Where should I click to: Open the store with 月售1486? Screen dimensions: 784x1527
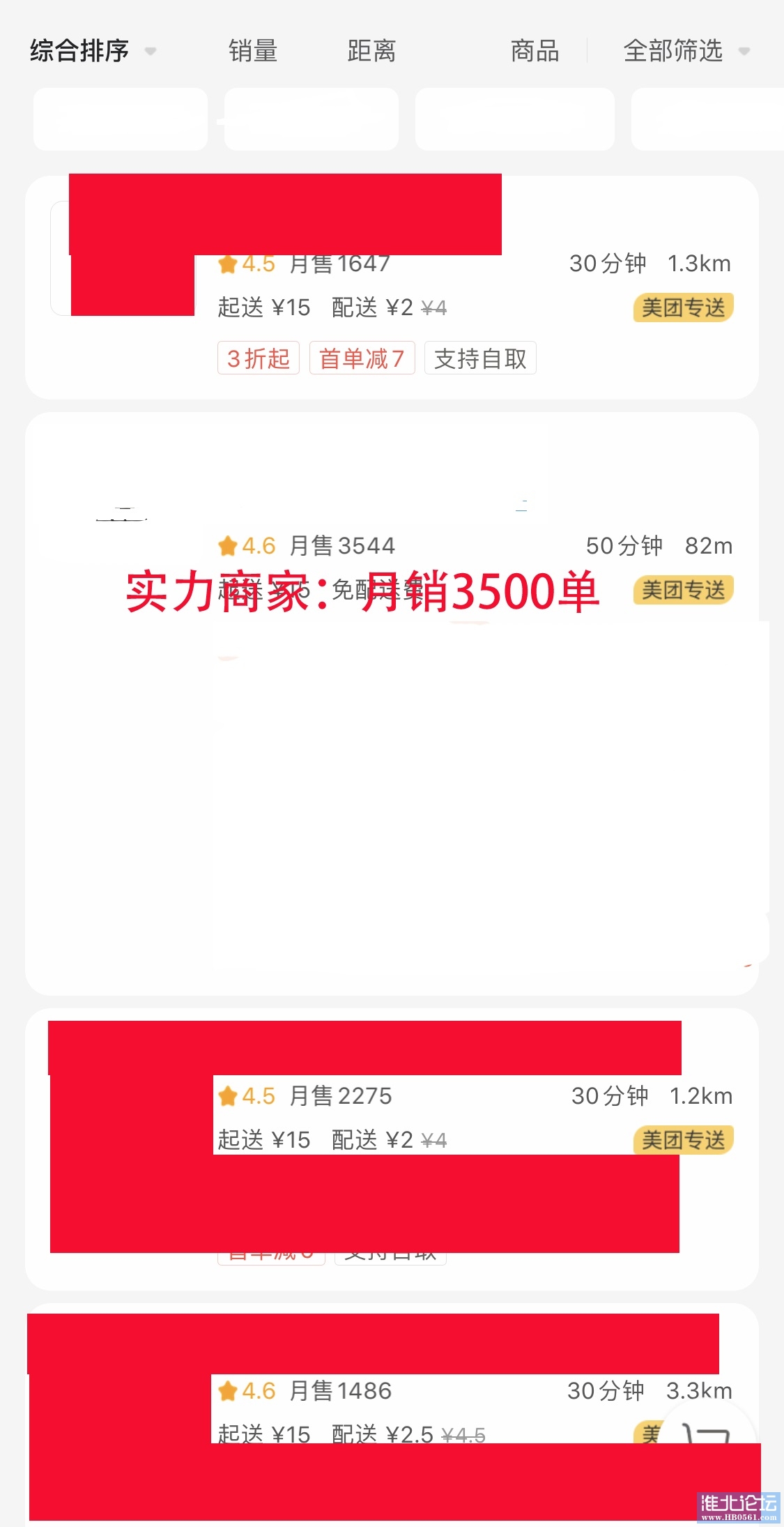(418, 1408)
